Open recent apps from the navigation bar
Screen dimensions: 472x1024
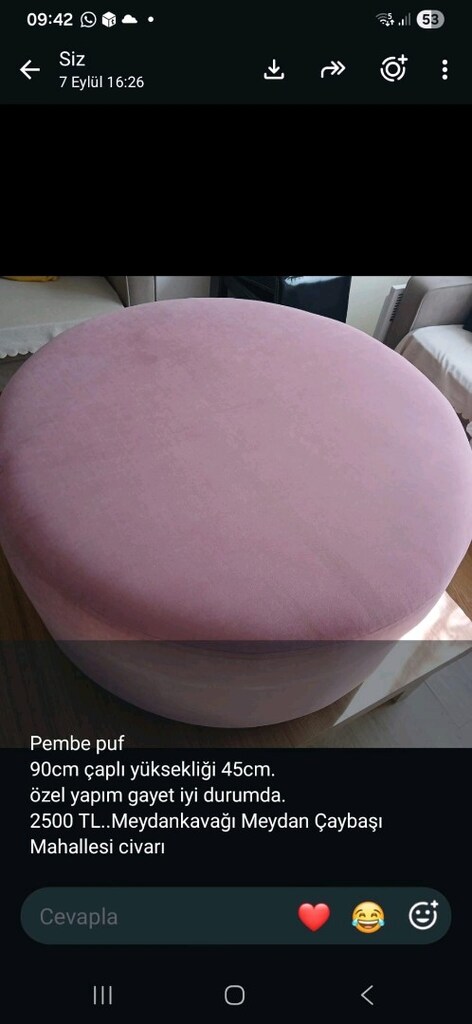(102, 995)
